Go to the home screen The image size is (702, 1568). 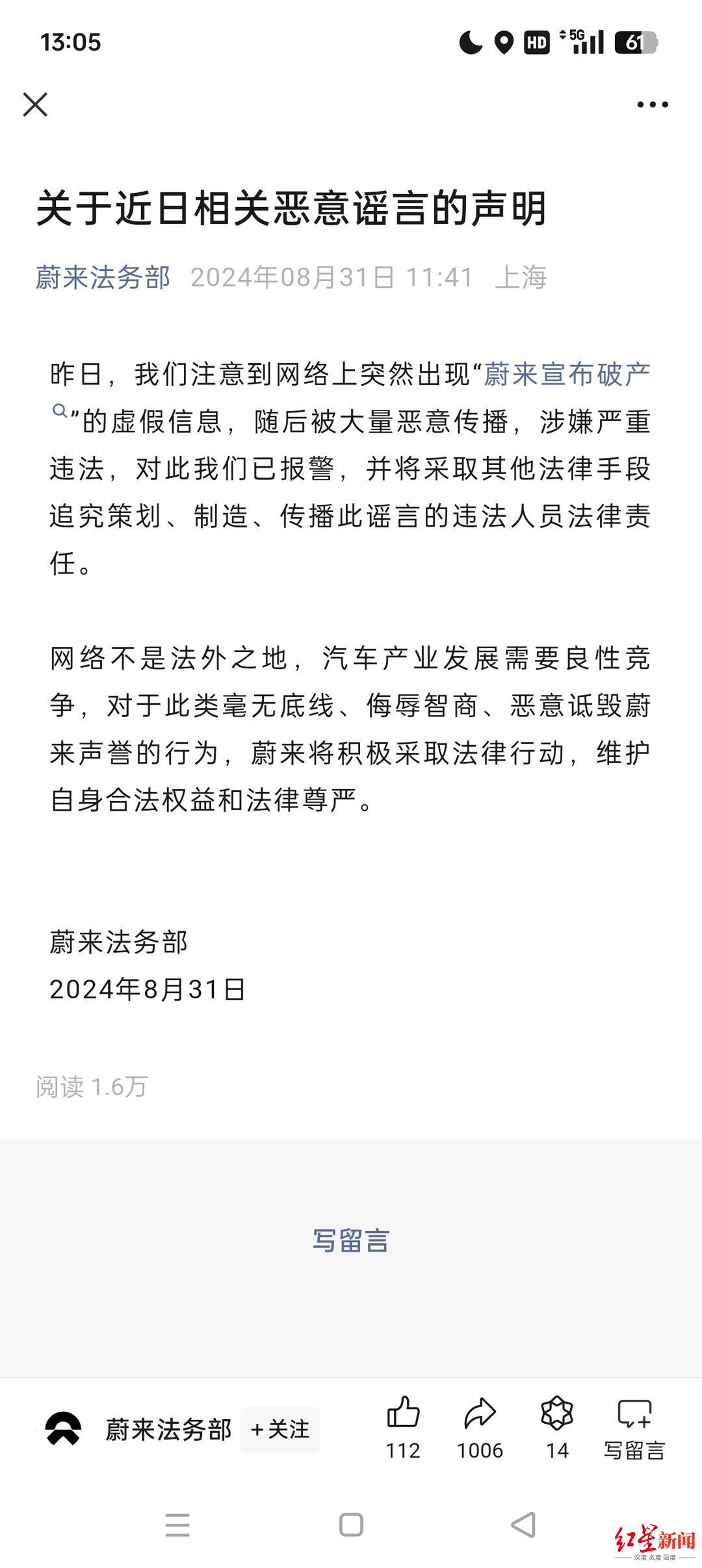[x=351, y=1524]
